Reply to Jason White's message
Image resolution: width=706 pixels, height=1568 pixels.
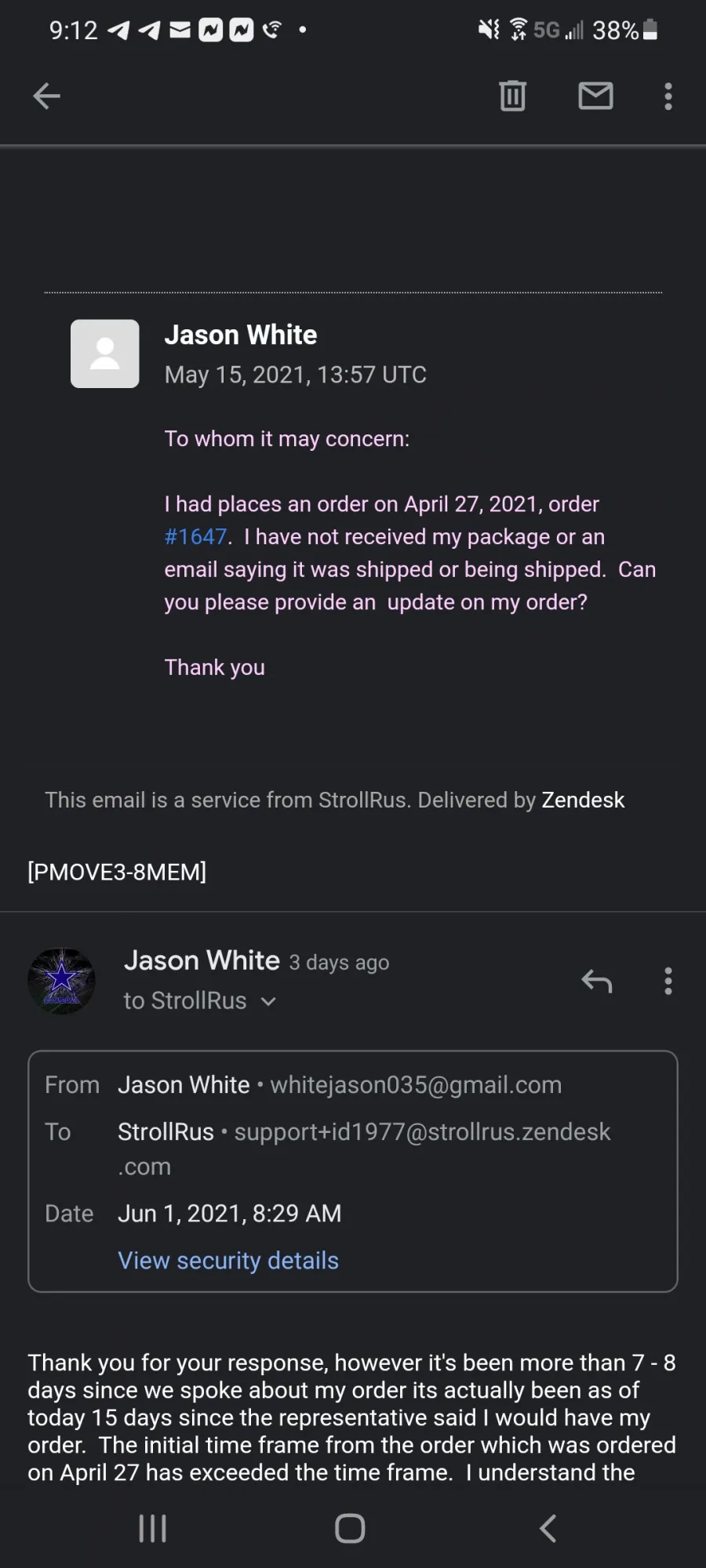point(596,981)
